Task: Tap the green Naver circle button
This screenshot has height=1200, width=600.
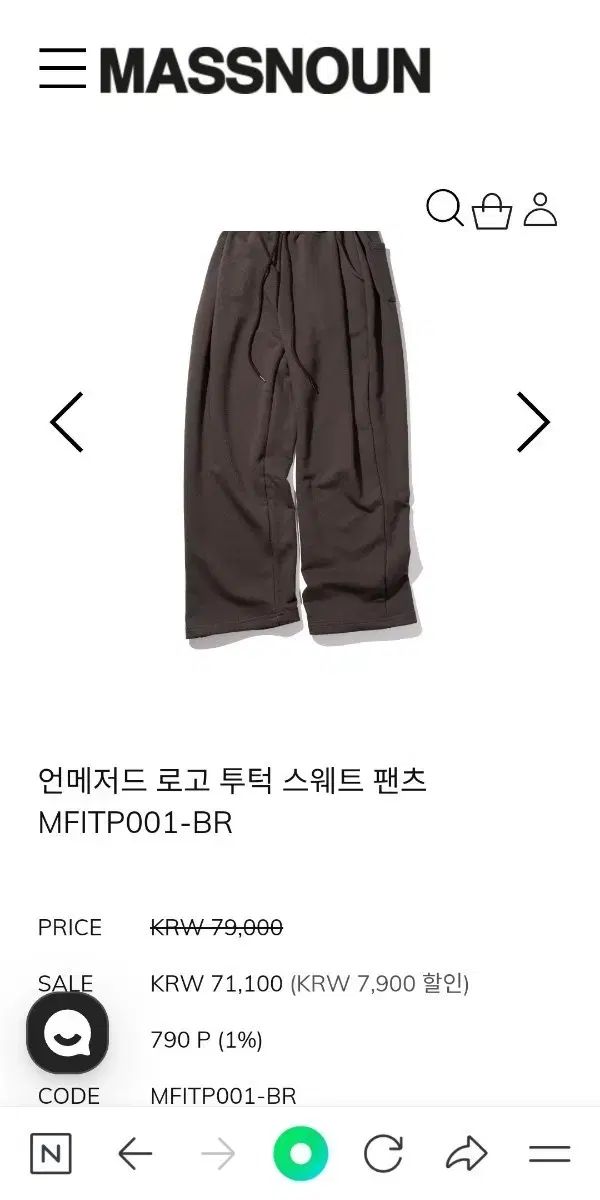Action: pos(300,1155)
